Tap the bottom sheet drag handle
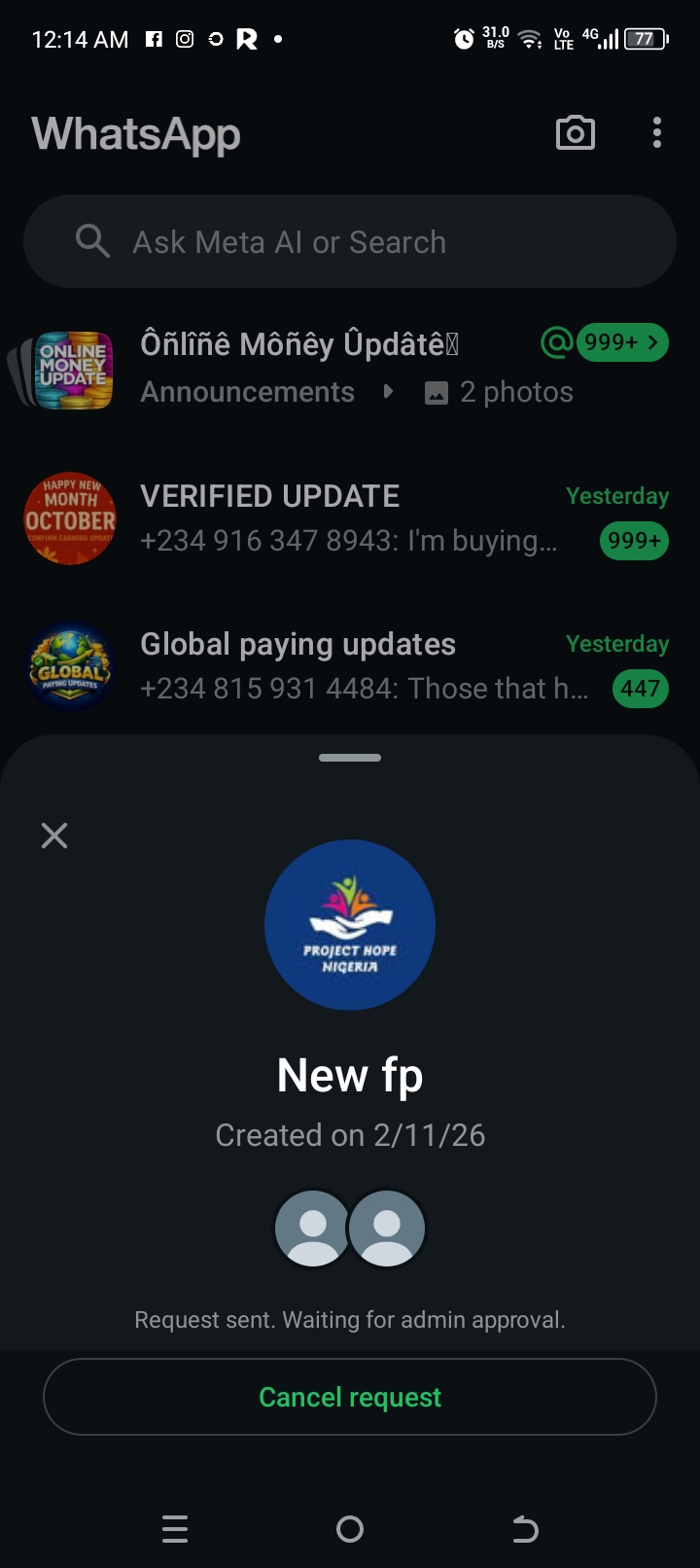700x1568 pixels. pos(350,758)
